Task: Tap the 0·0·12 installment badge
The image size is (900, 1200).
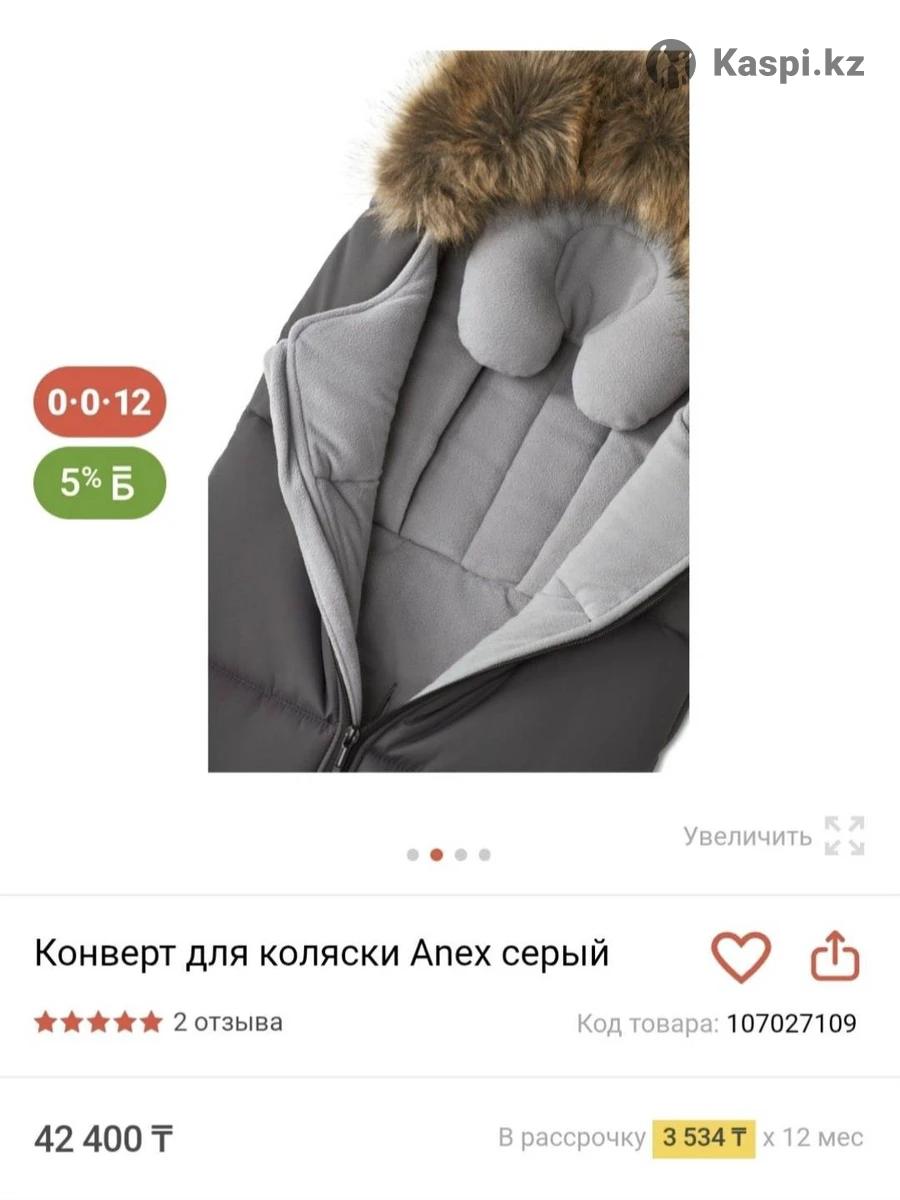Action: [100, 402]
